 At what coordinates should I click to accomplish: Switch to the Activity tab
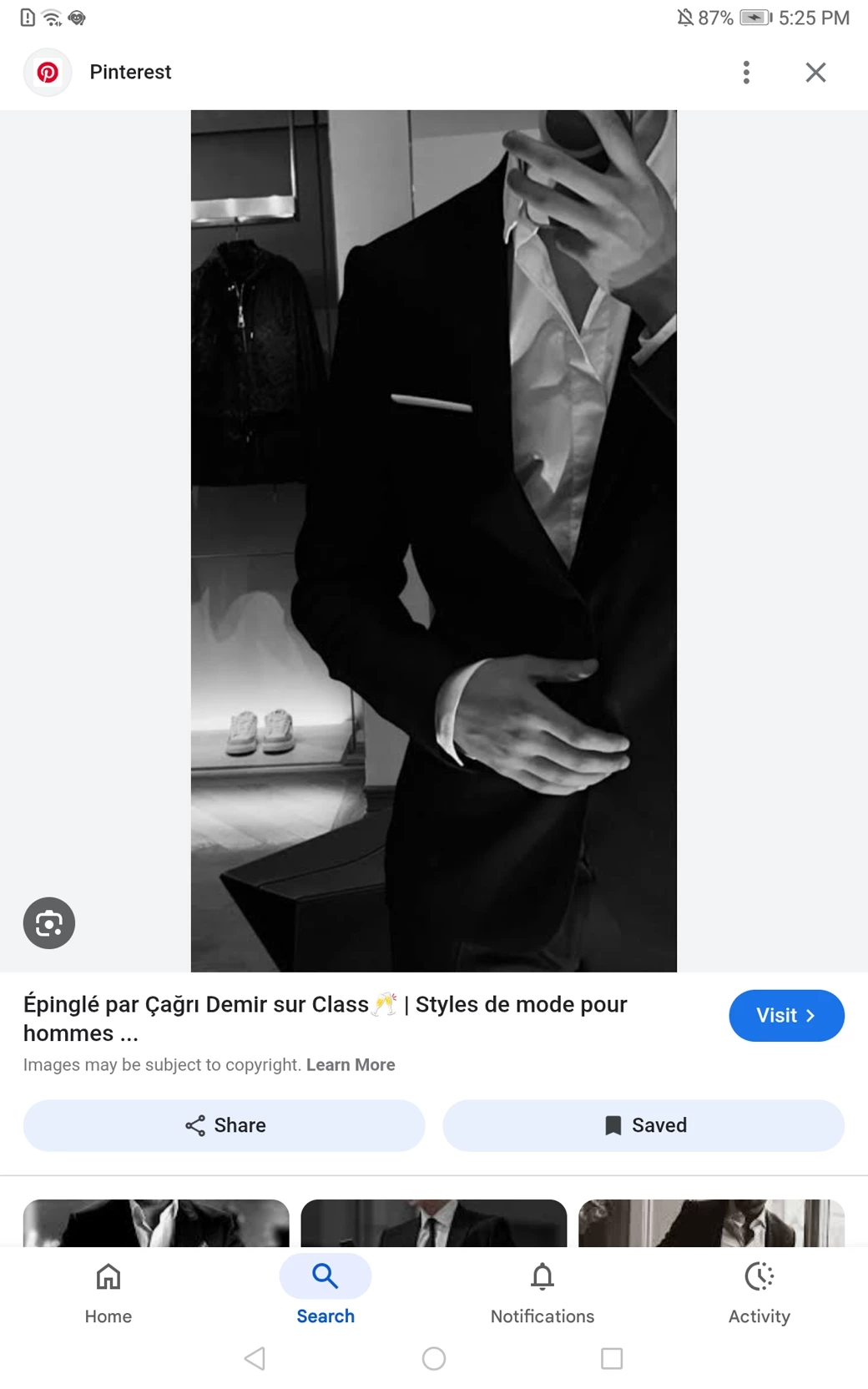759,1291
